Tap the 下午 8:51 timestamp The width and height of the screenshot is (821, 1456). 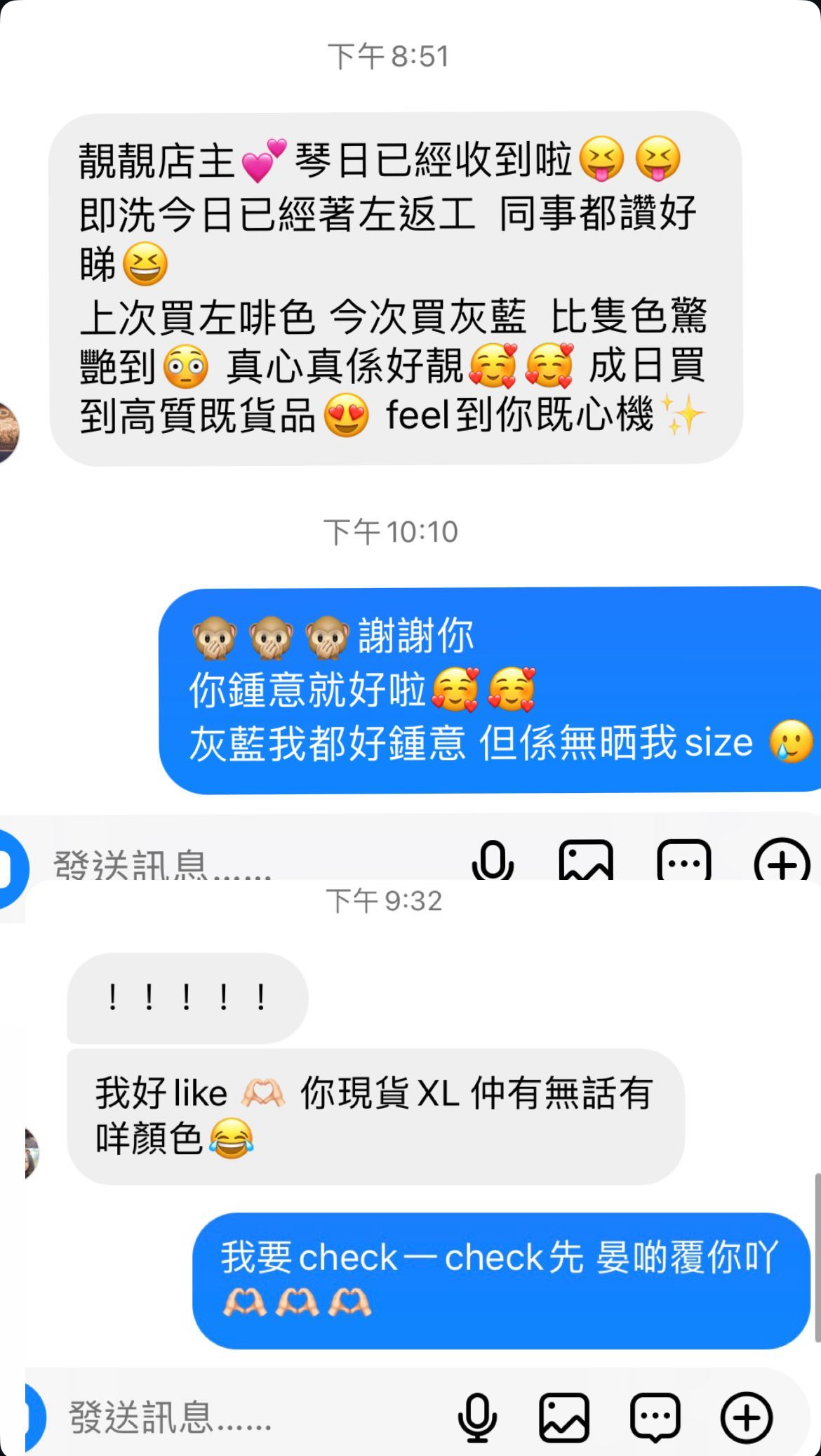point(387,56)
